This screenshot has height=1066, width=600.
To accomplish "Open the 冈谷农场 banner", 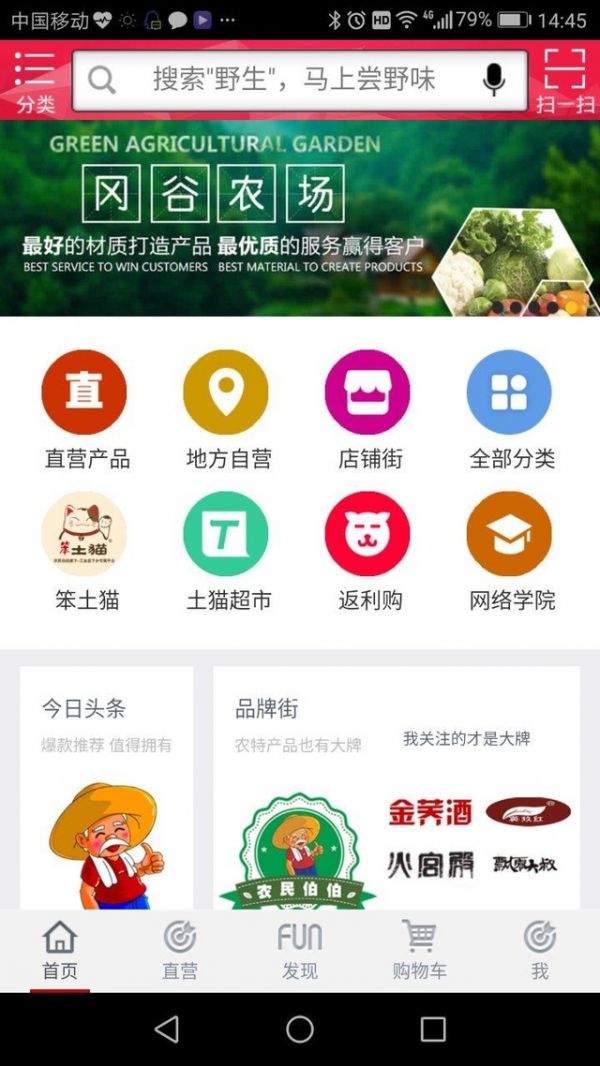I will click(x=300, y=218).
